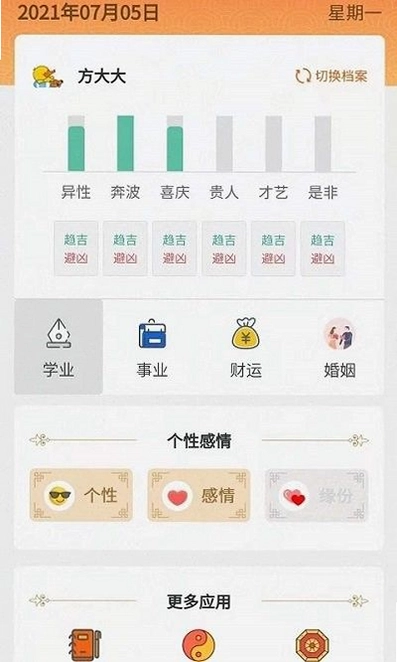
Task: Open 趋吉避凶 under 喜庆
Action: [x=174, y=249]
